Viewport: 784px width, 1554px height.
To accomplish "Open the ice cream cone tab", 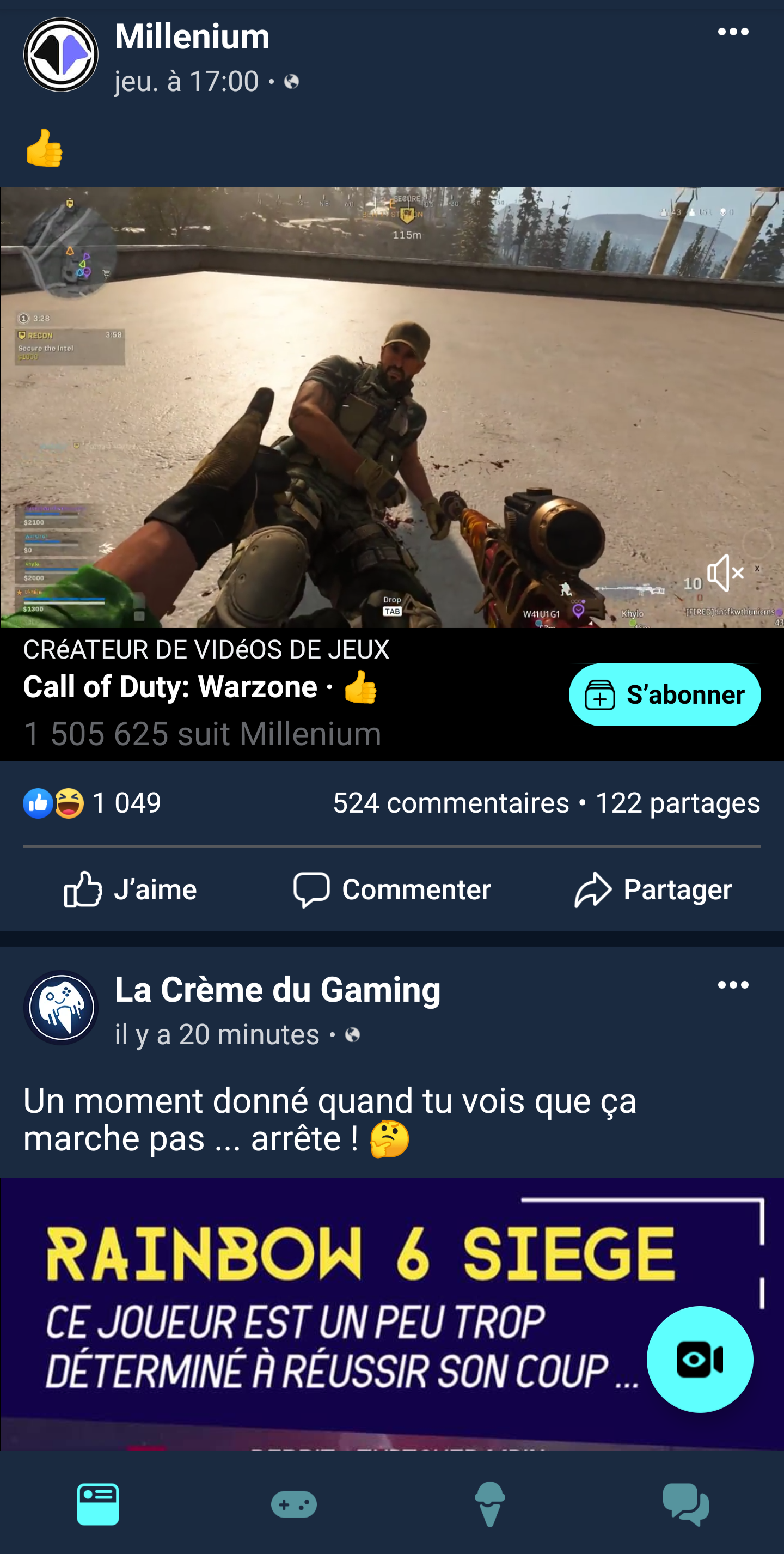I will point(489,1504).
